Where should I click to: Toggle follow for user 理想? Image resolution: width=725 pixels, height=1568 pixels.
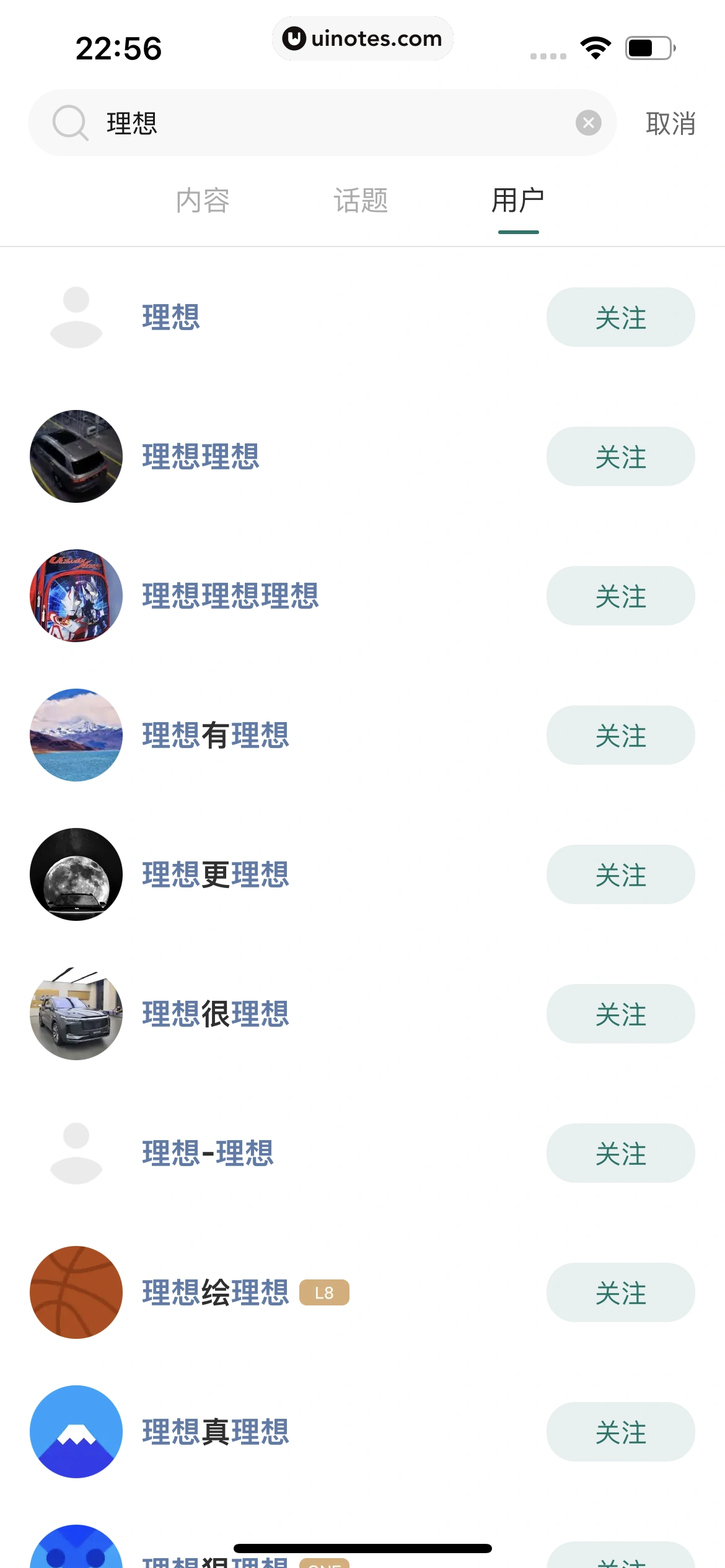click(620, 316)
